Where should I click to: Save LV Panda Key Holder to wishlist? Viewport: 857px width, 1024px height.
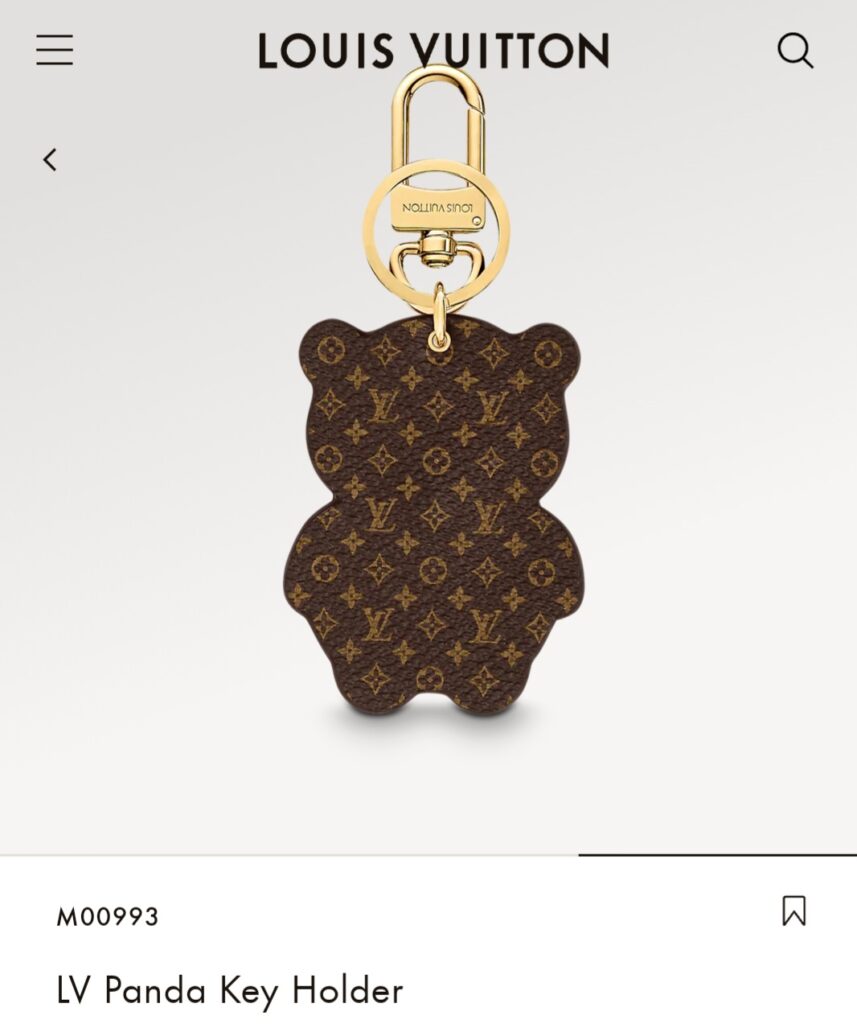coord(794,911)
